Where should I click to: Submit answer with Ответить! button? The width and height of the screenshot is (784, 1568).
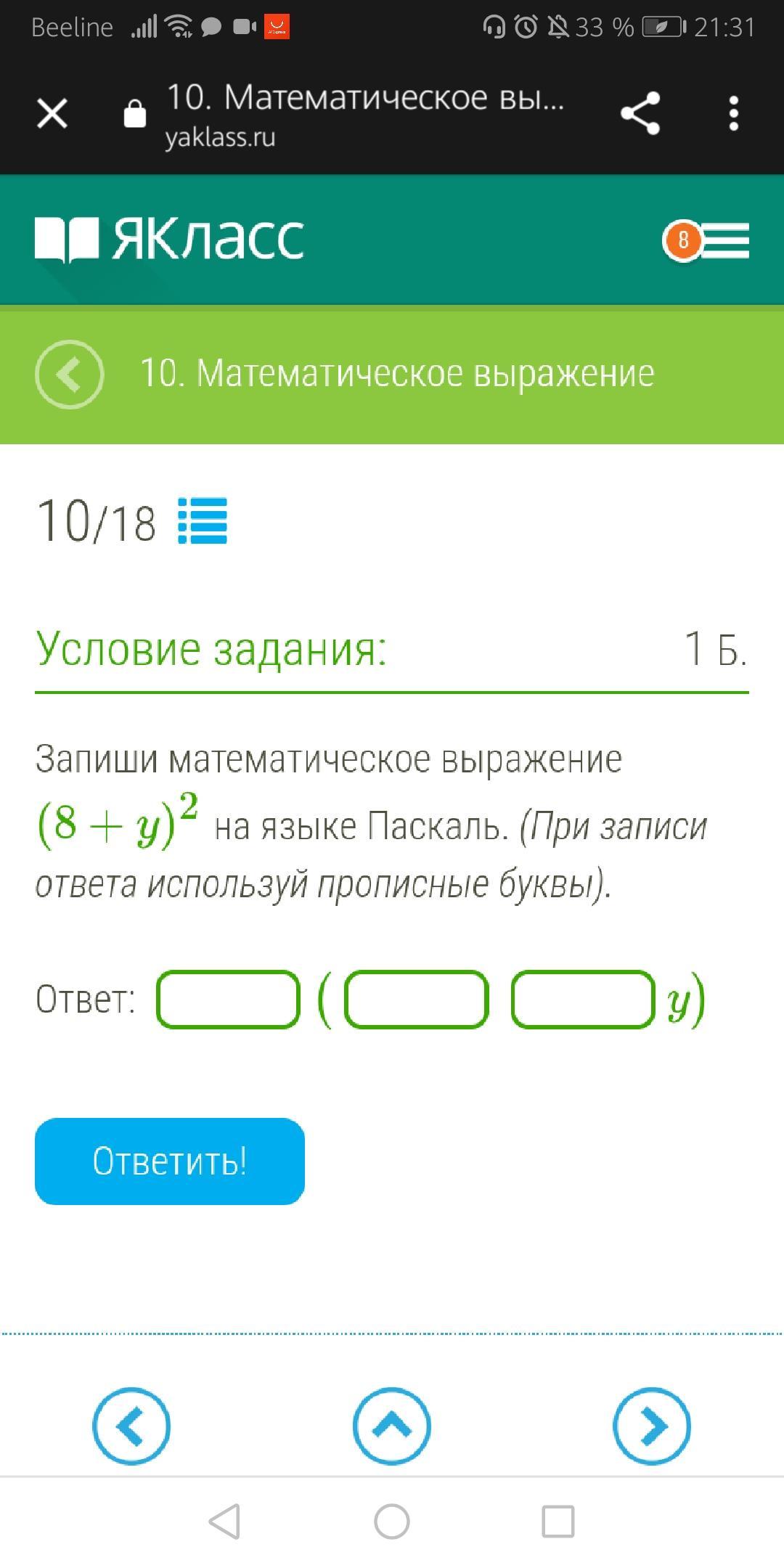170,1161
